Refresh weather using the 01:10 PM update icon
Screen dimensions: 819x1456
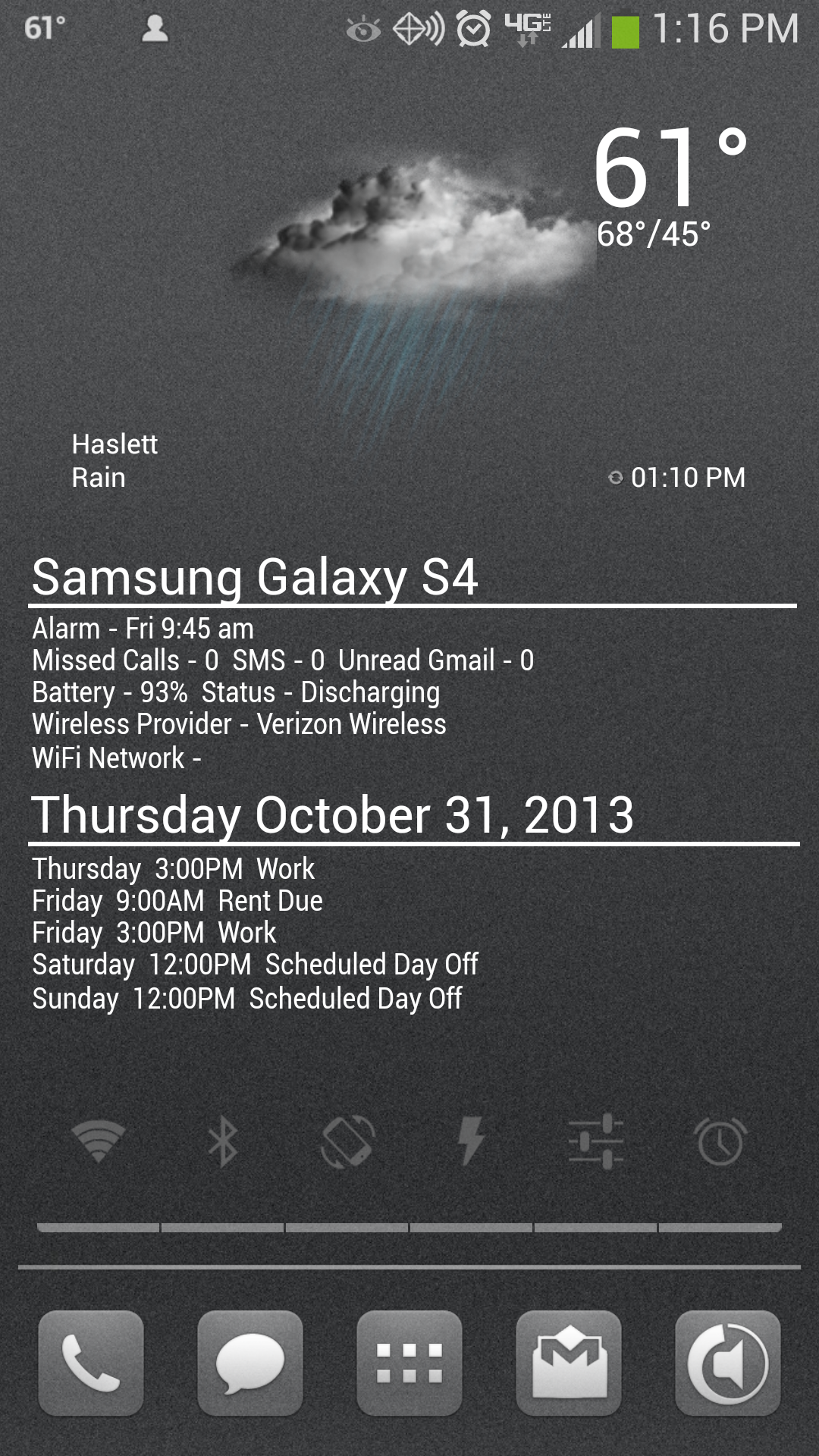tap(616, 478)
